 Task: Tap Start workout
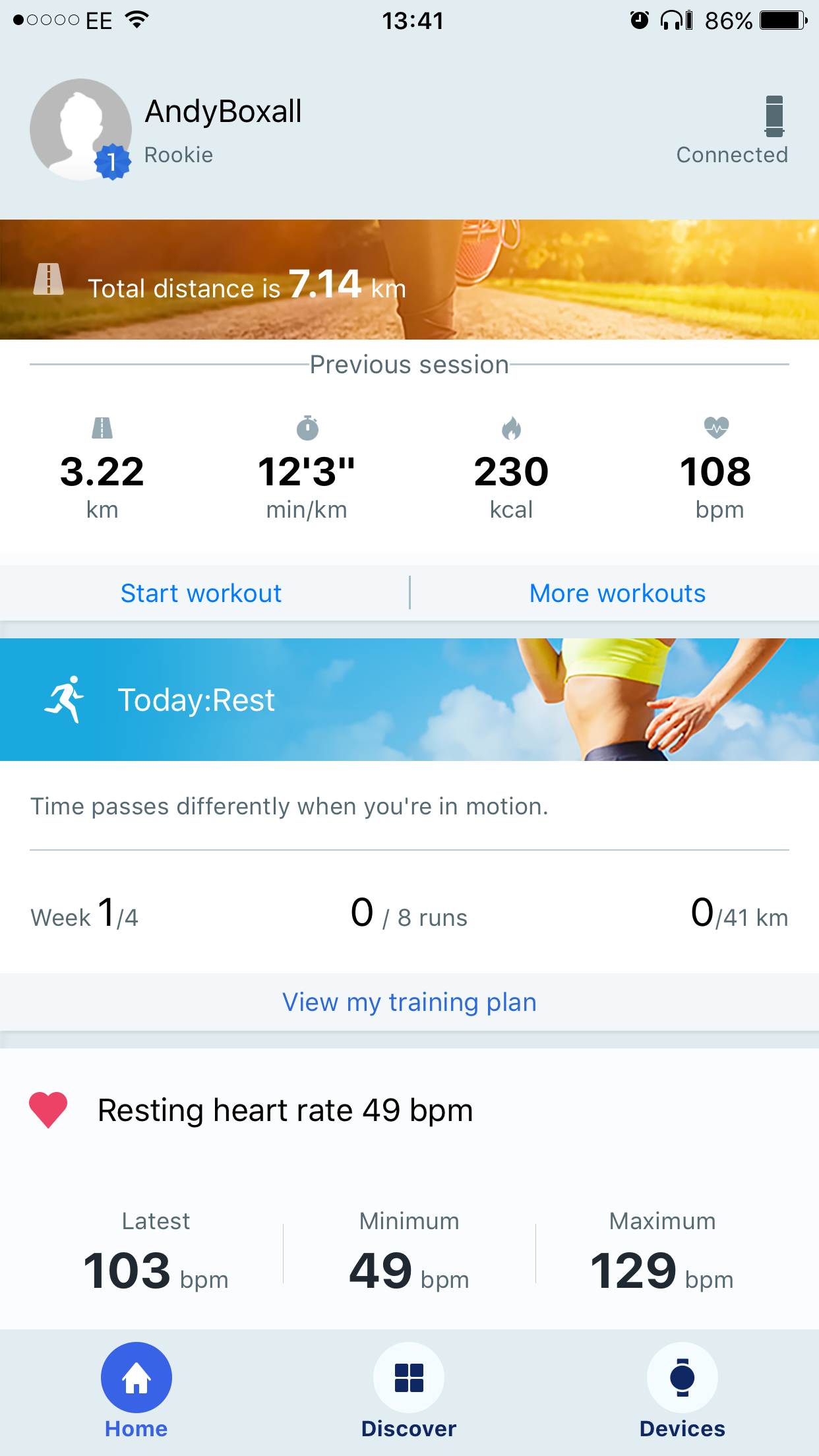click(x=201, y=593)
